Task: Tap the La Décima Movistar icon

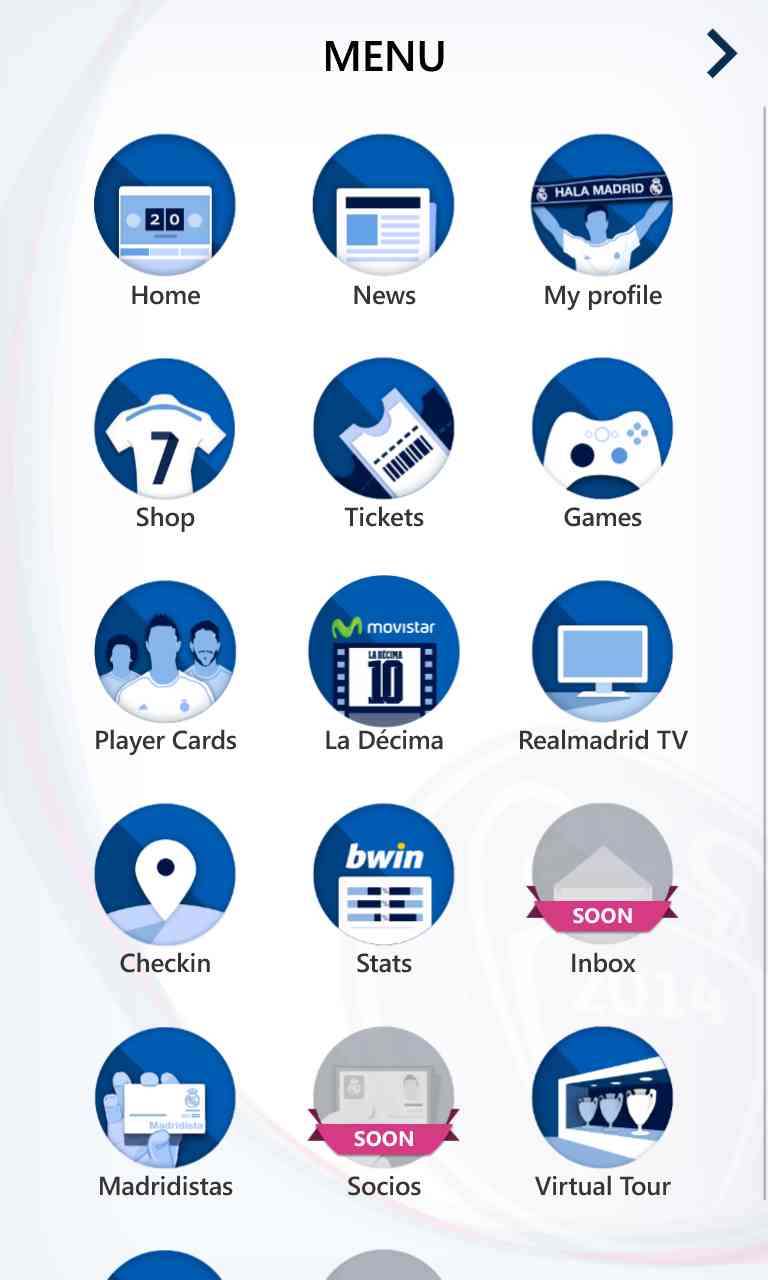Action: point(384,650)
